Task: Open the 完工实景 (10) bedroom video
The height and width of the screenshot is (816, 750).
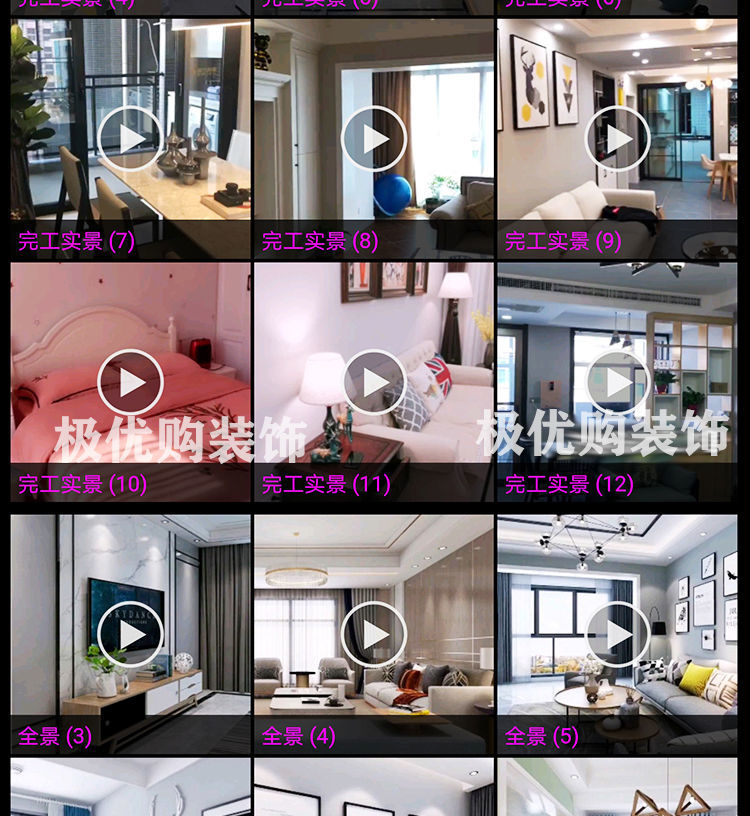Action: click(130, 382)
